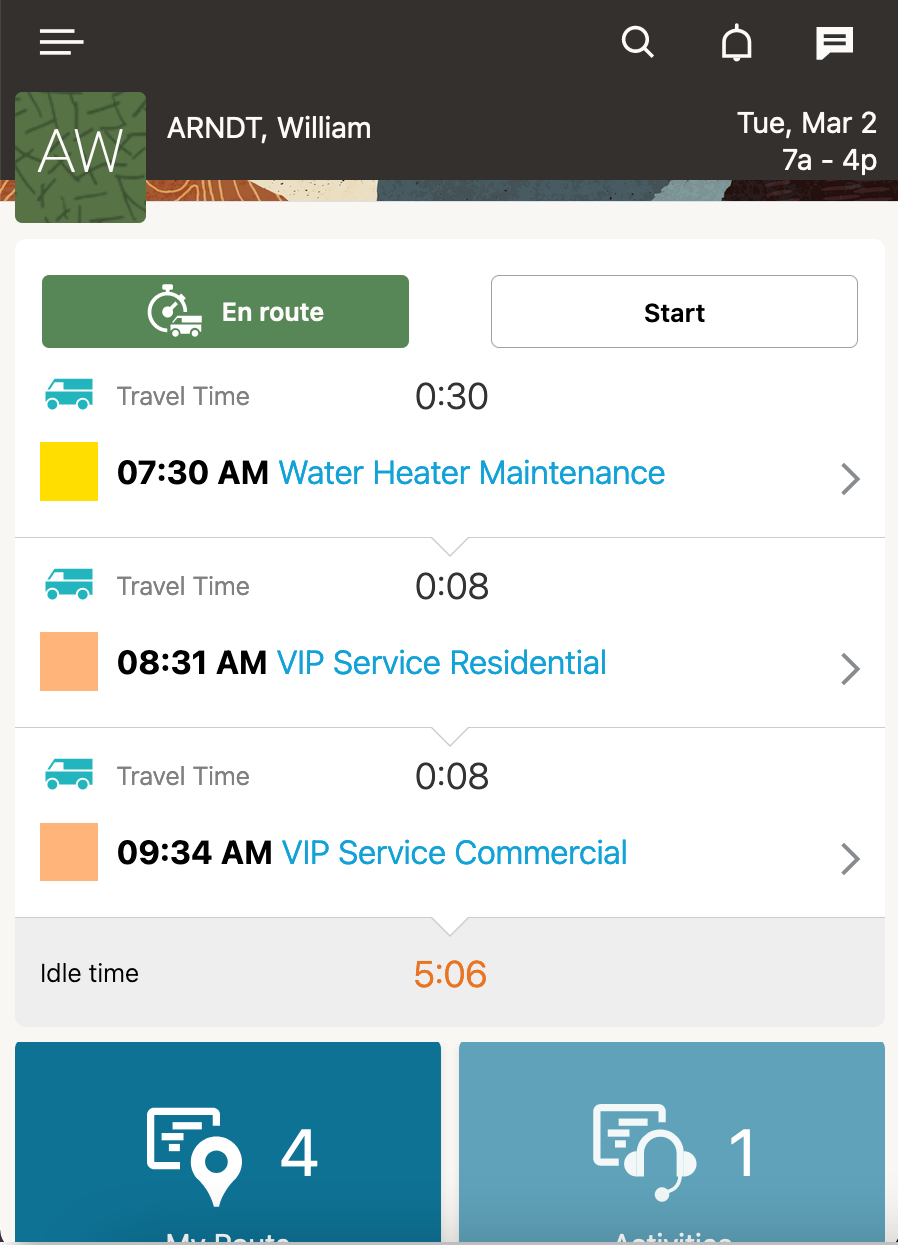The height and width of the screenshot is (1245, 898).
Task: Expand details chevron for VIP Service Residential
Action: click(x=850, y=668)
